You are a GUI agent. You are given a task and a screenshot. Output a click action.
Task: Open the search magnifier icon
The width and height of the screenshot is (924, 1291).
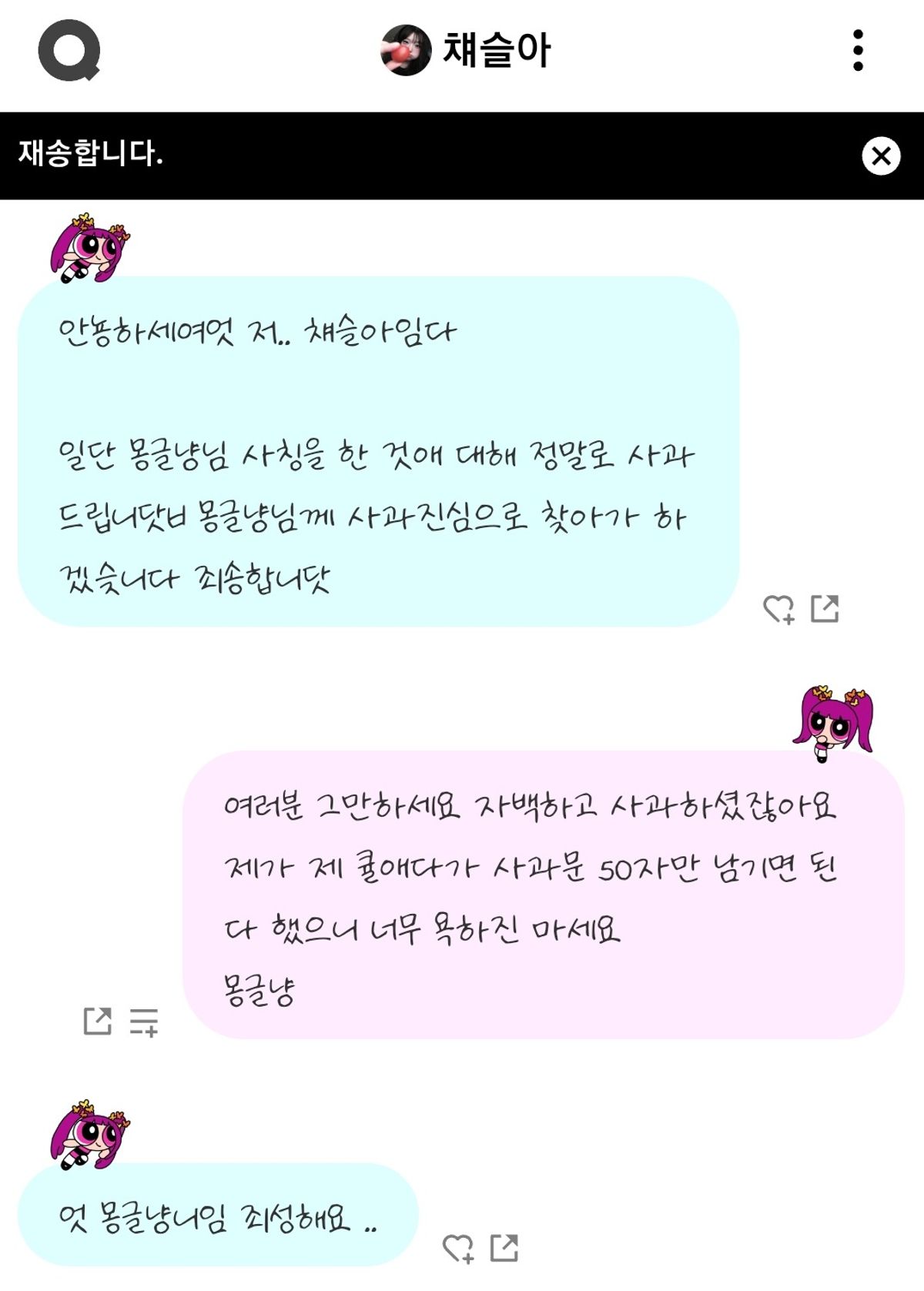tap(69, 51)
